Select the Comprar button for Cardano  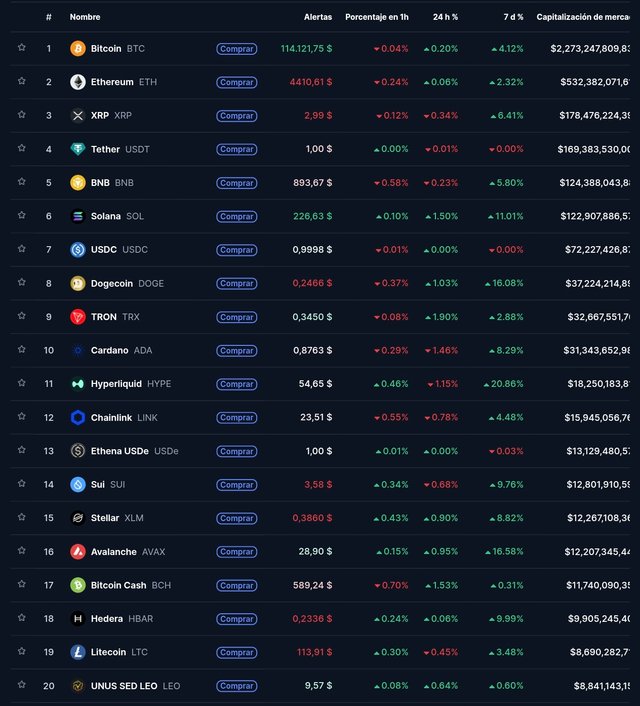click(236, 351)
